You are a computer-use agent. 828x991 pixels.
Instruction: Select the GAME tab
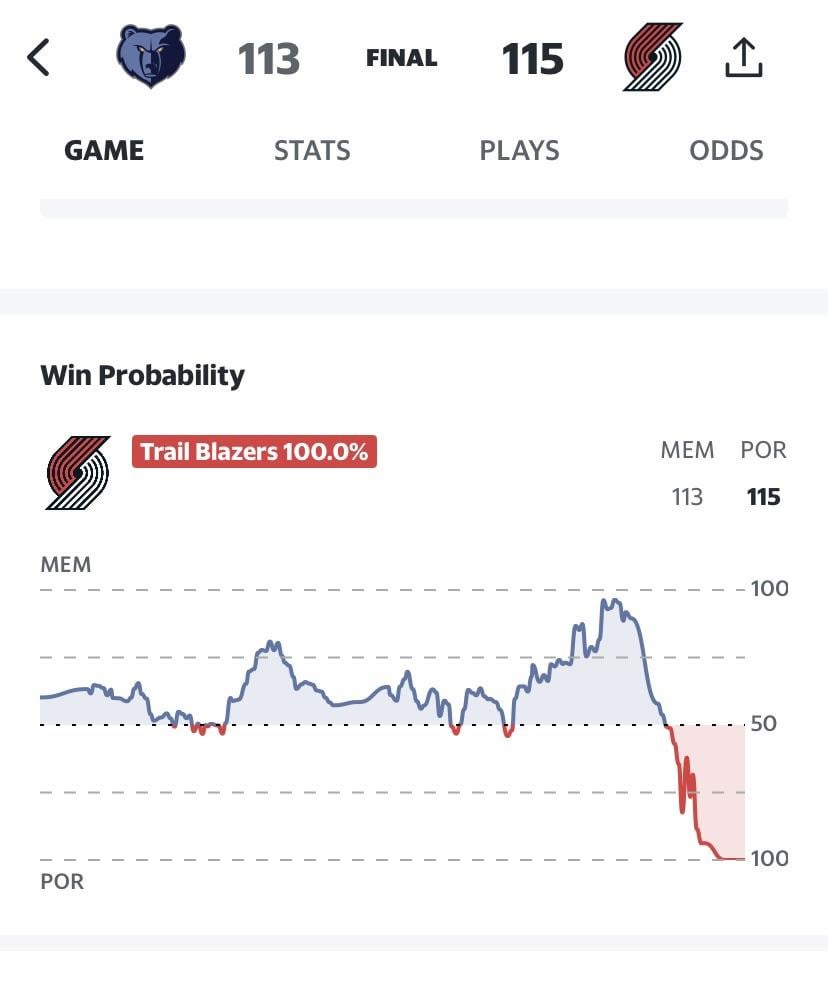click(x=104, y=151)
